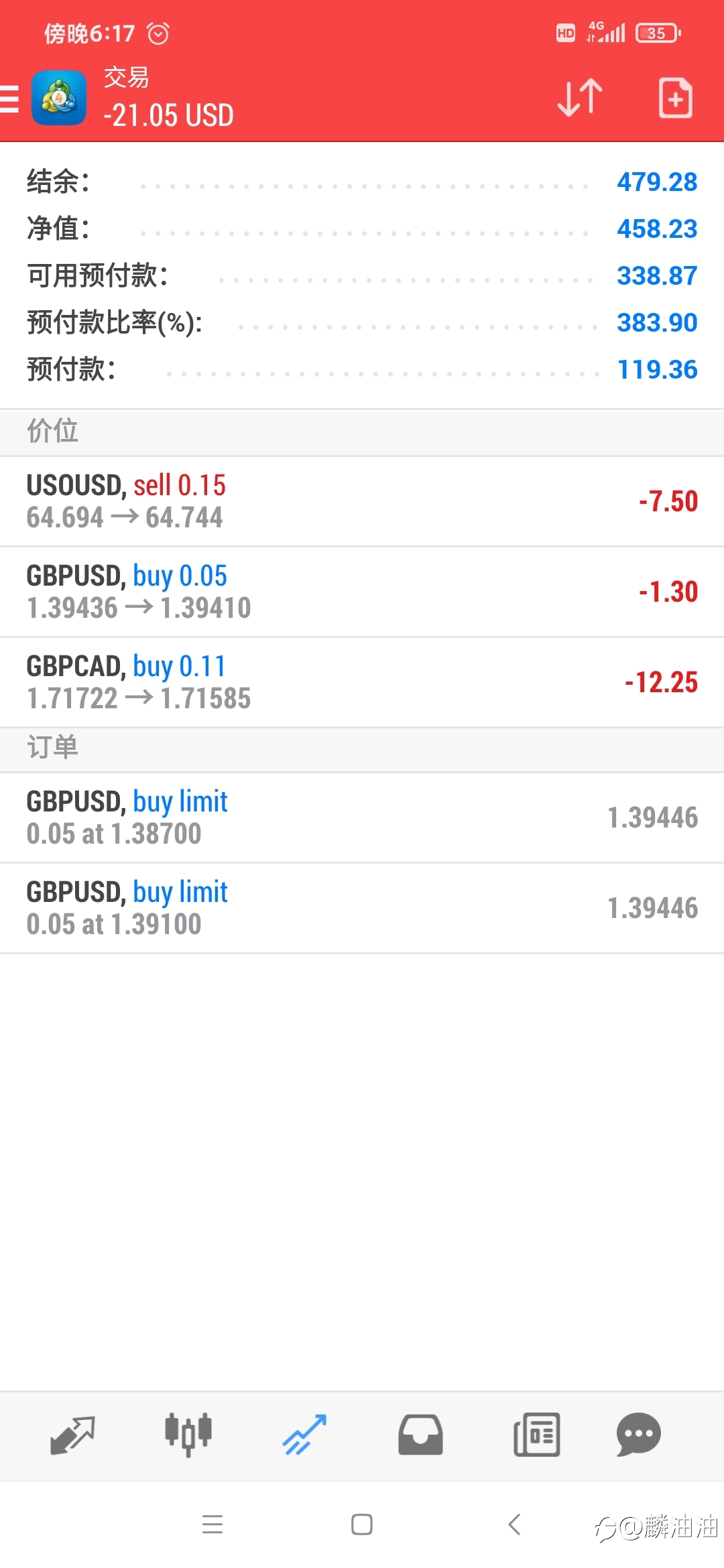The width and height of the screenshot is (724, 1568).
Task: Open the chat messages tab
Action: point(639,1435)
